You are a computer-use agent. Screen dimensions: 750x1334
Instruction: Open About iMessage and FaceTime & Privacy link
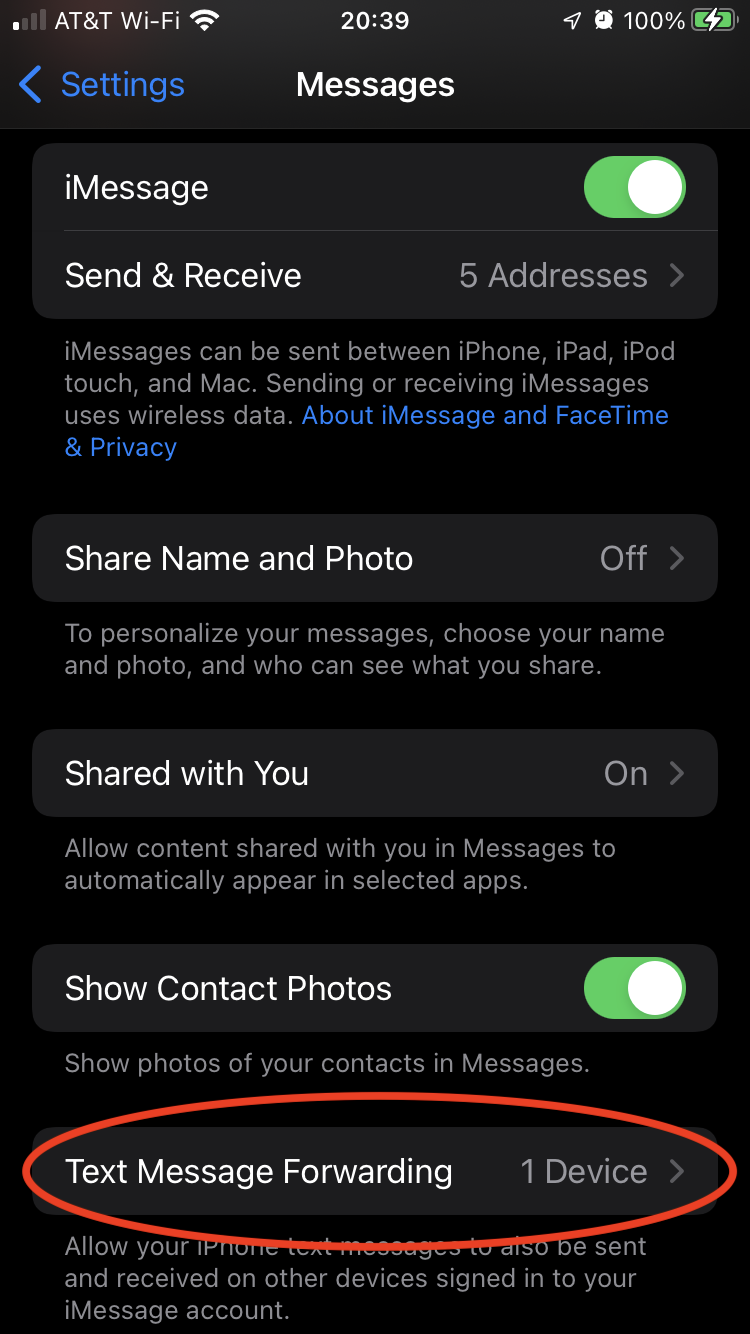point(484,416)
